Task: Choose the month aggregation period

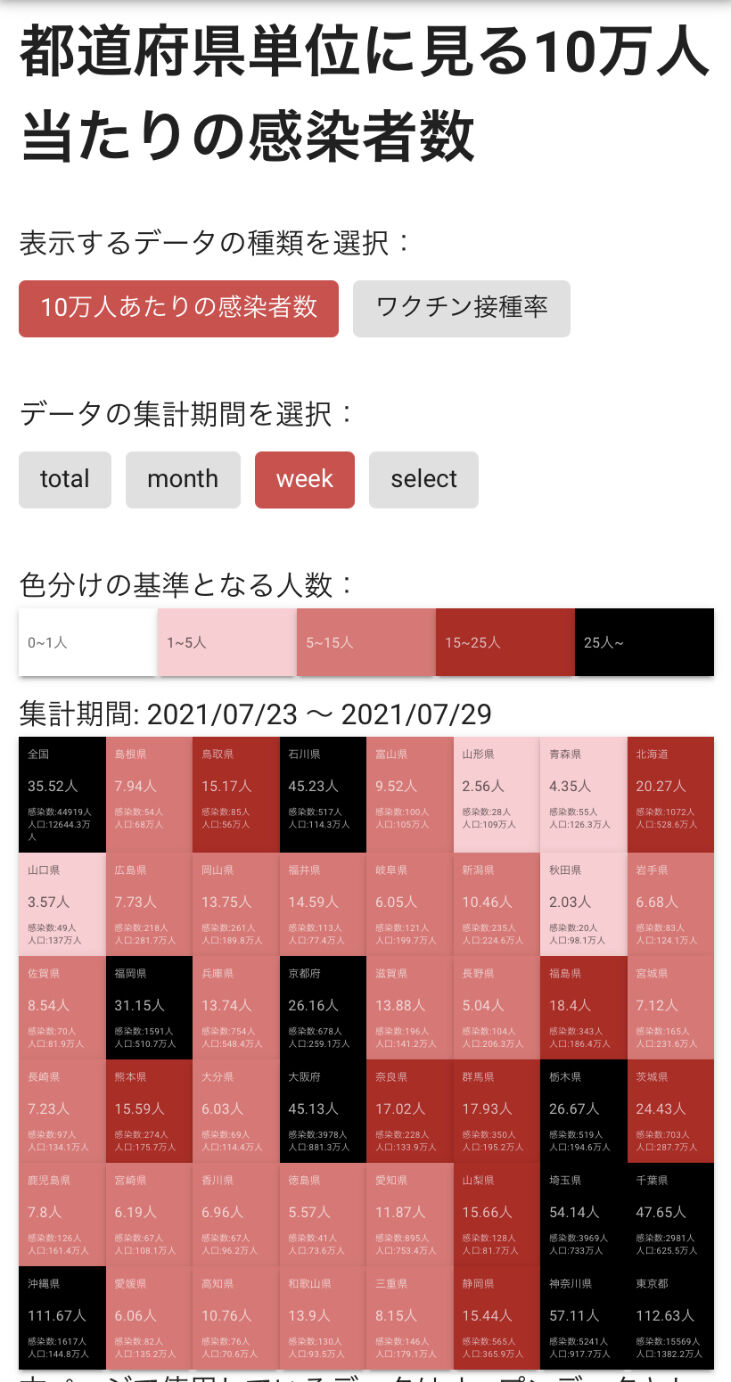Action: [183, 480]
